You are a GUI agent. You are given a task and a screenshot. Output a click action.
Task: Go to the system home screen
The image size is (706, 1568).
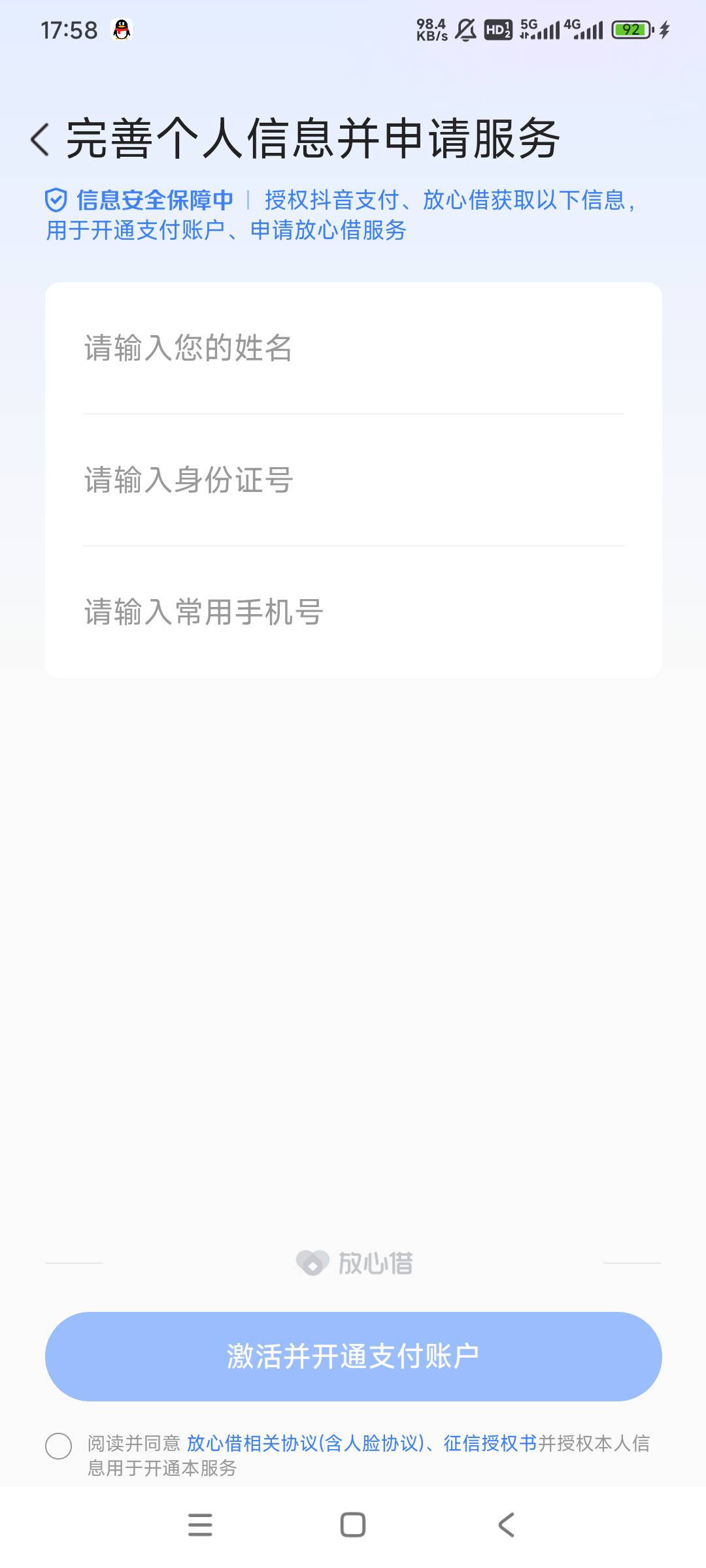point(353,1525)
